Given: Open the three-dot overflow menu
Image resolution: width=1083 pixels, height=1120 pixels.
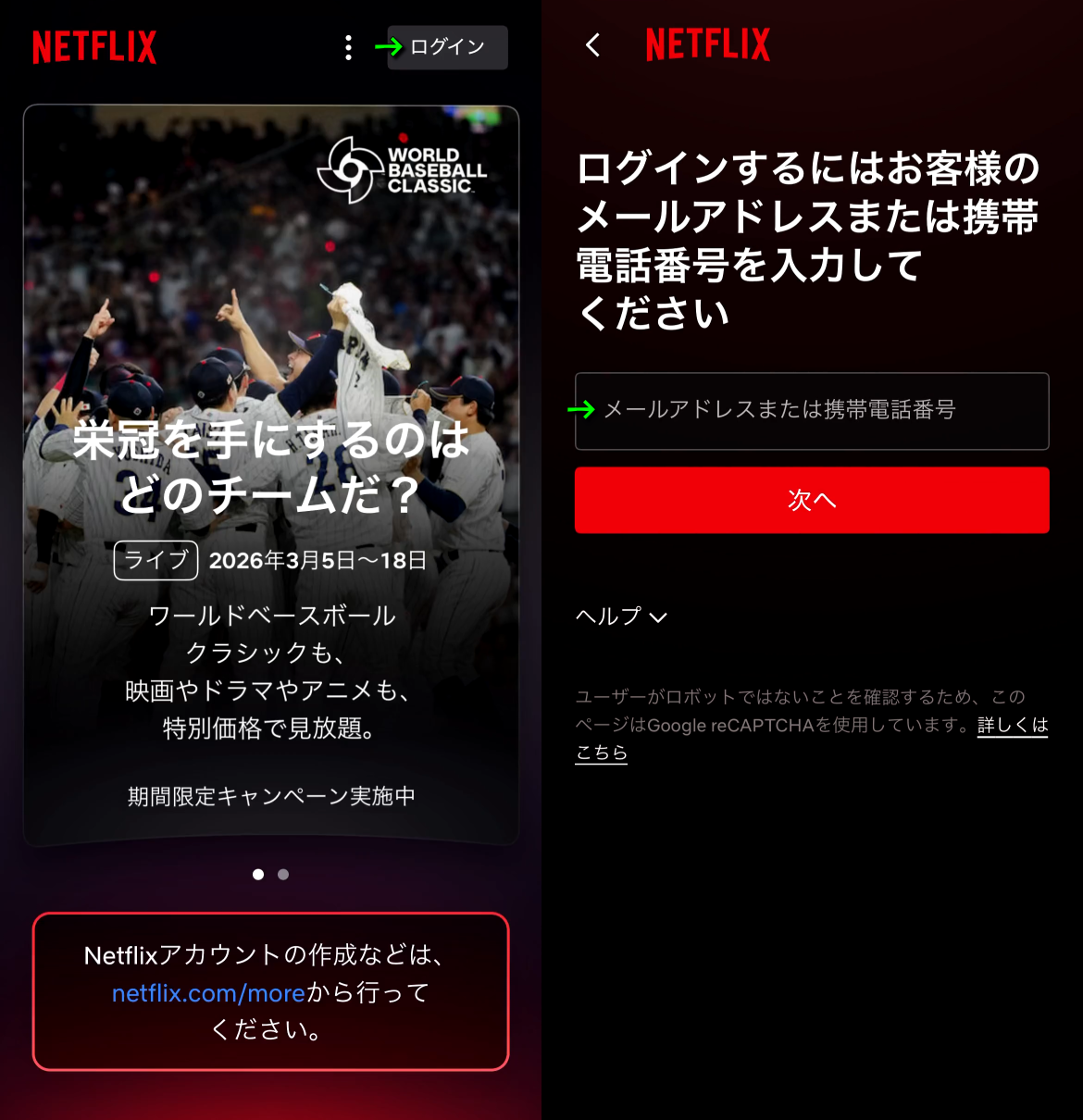Looking at the screenshot, I should click(348, 47).
